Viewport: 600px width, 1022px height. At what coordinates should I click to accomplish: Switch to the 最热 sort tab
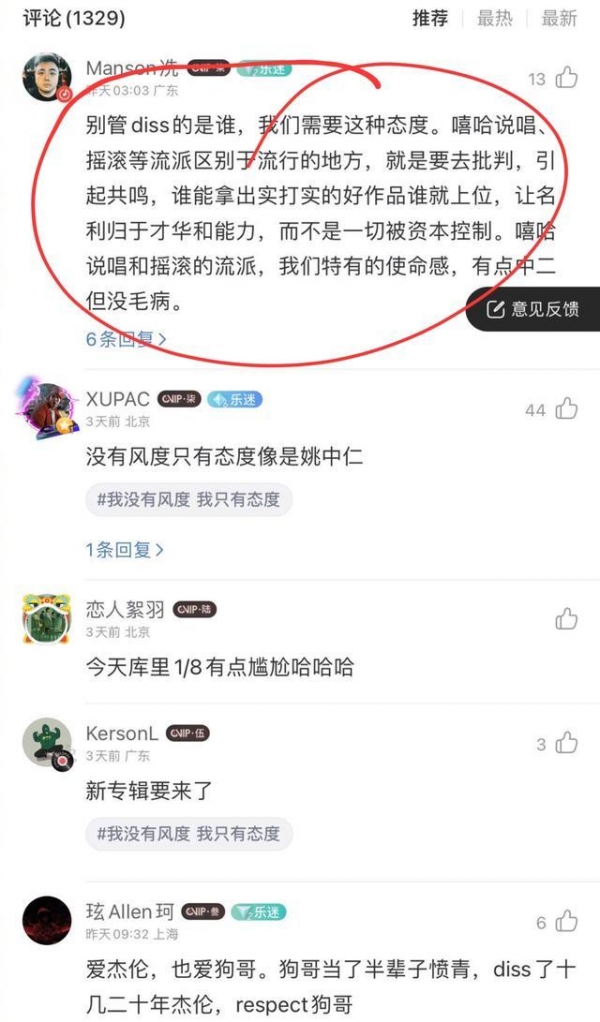tap(494, 18)
